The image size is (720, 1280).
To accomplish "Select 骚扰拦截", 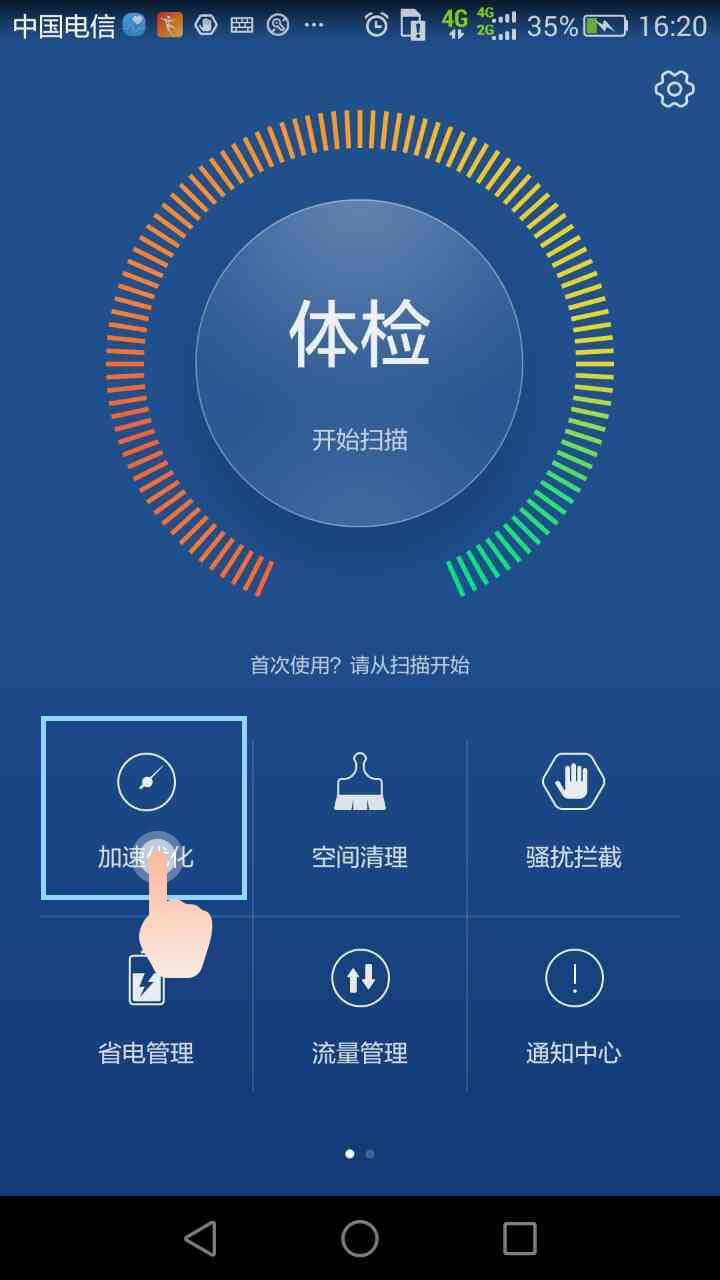I will click(574, 808).
